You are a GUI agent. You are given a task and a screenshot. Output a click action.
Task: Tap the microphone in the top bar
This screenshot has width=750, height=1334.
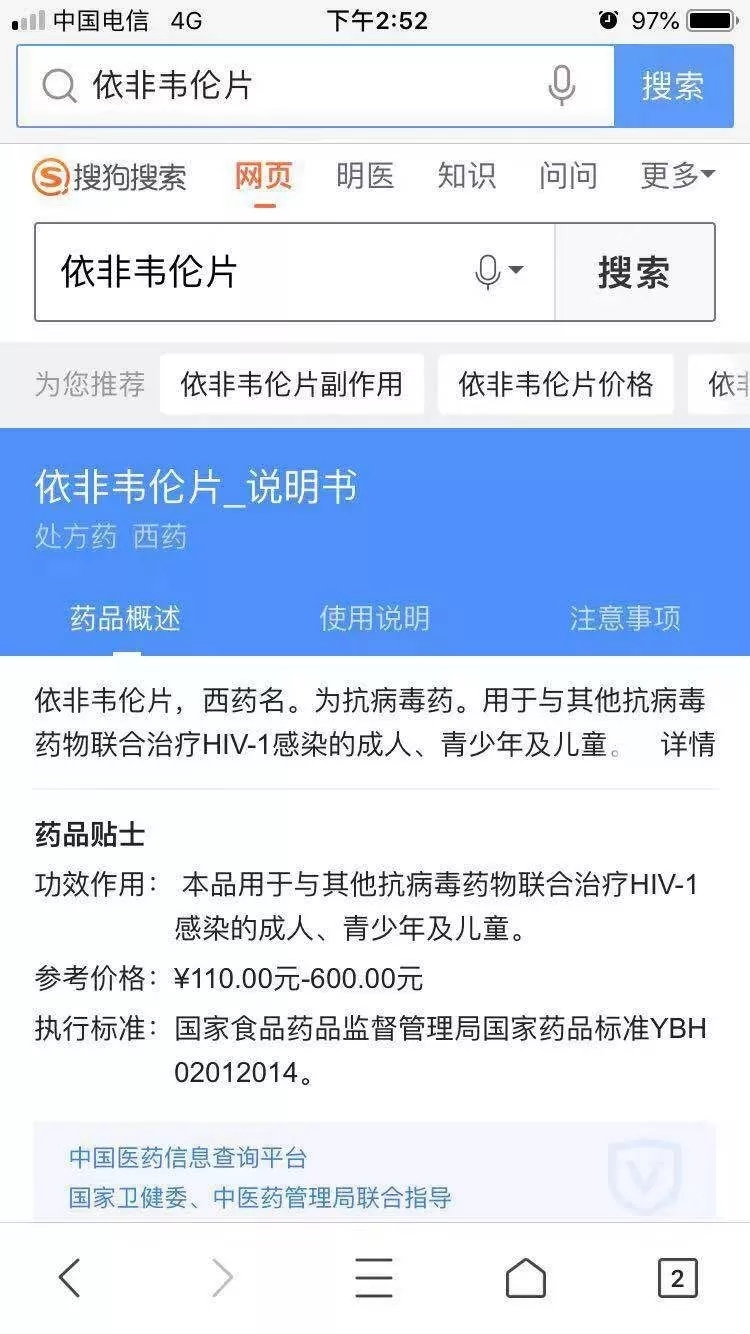coord(562,86)
